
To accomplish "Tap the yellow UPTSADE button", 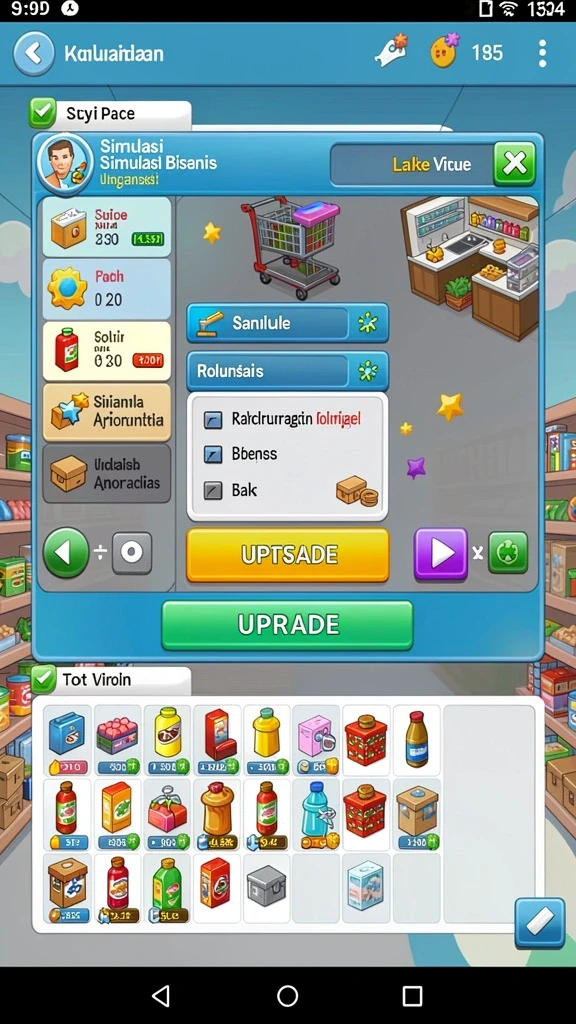I will click(288, 555).
